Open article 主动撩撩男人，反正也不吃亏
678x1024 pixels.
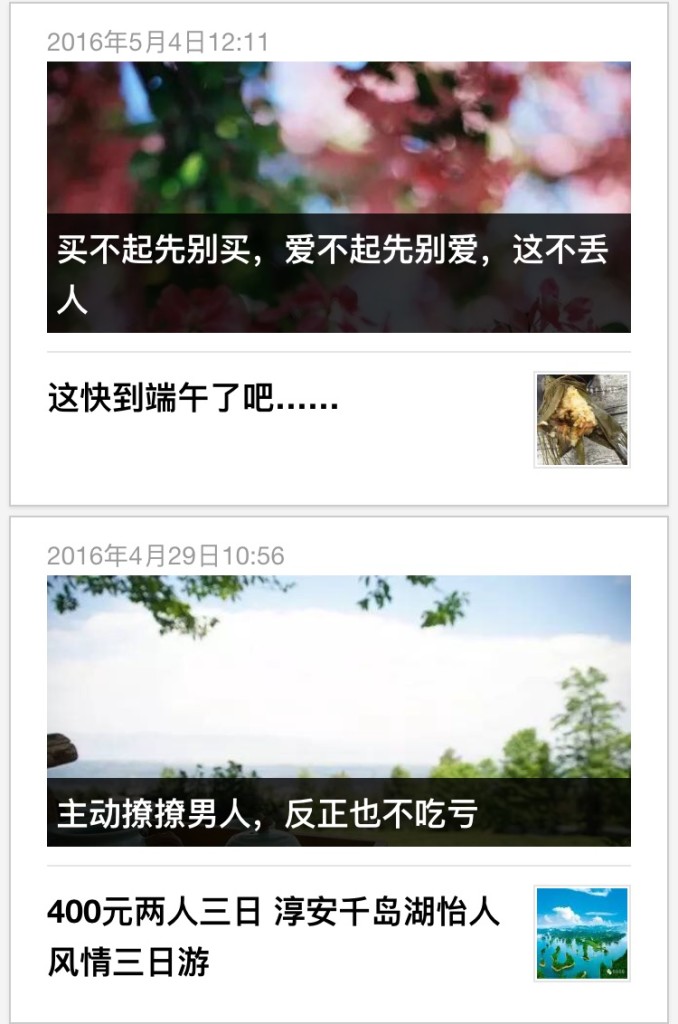[x=338, y=710]
